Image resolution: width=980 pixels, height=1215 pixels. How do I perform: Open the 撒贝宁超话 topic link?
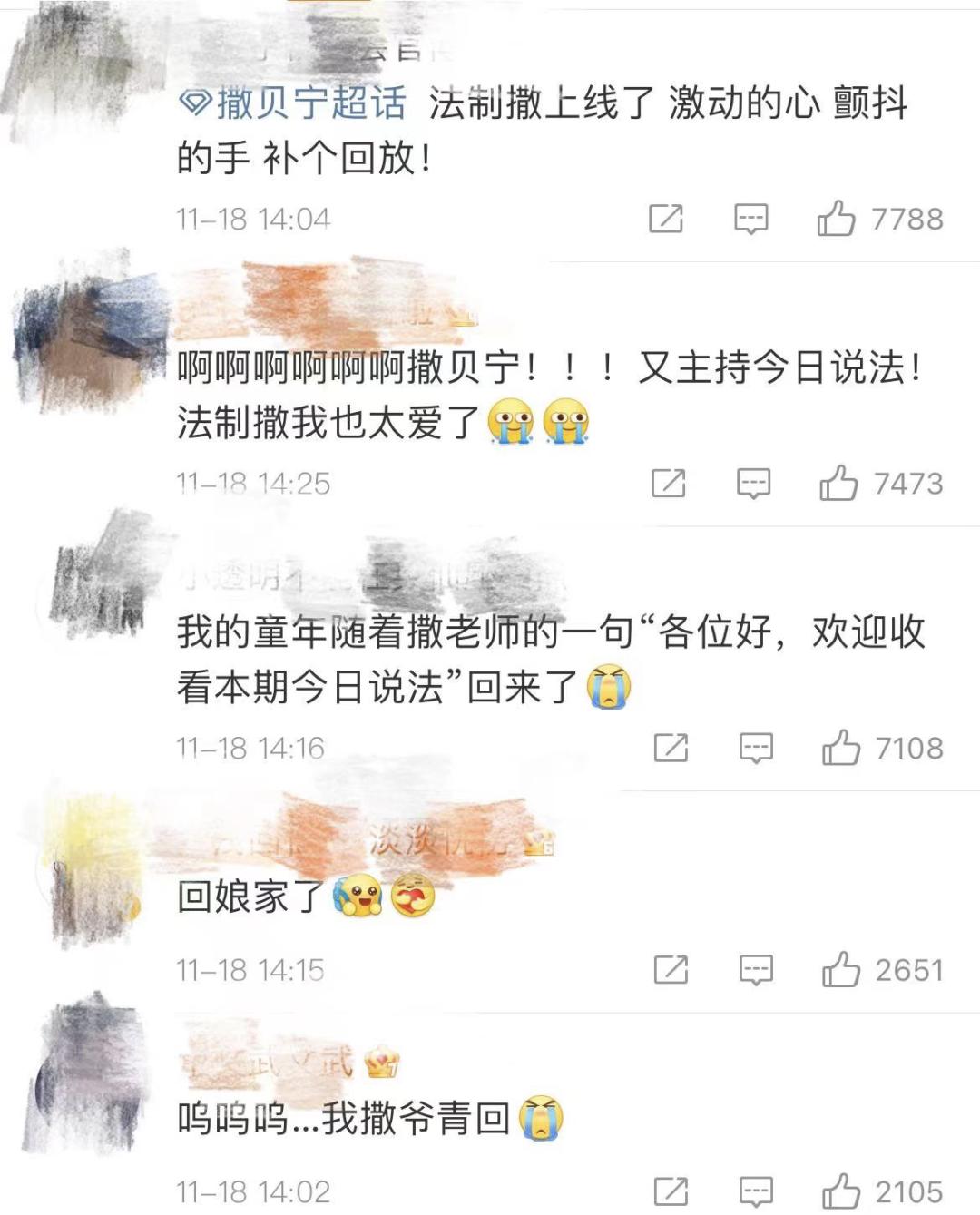pyautogui.click(x=292, y=103)
